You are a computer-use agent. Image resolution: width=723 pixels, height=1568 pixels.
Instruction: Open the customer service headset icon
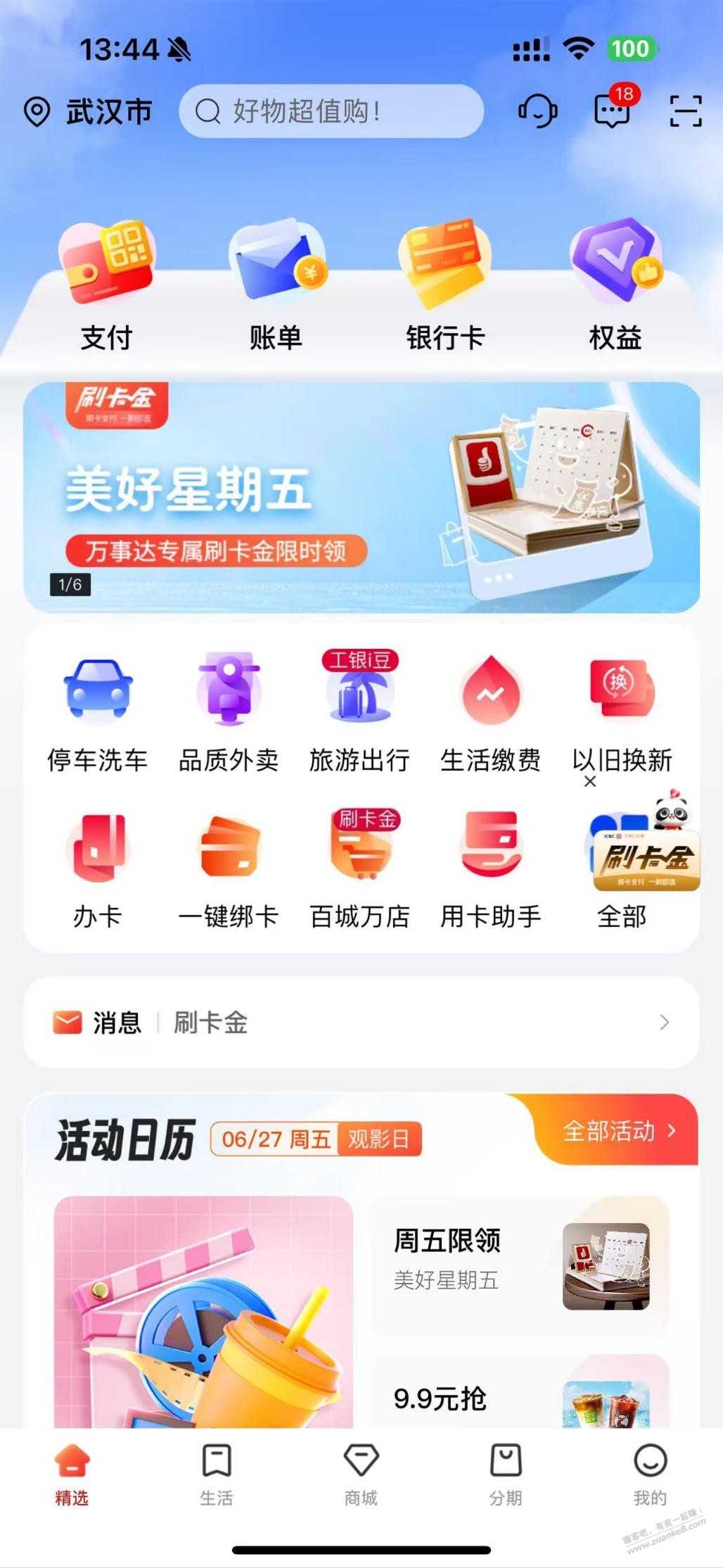(538, 111)
